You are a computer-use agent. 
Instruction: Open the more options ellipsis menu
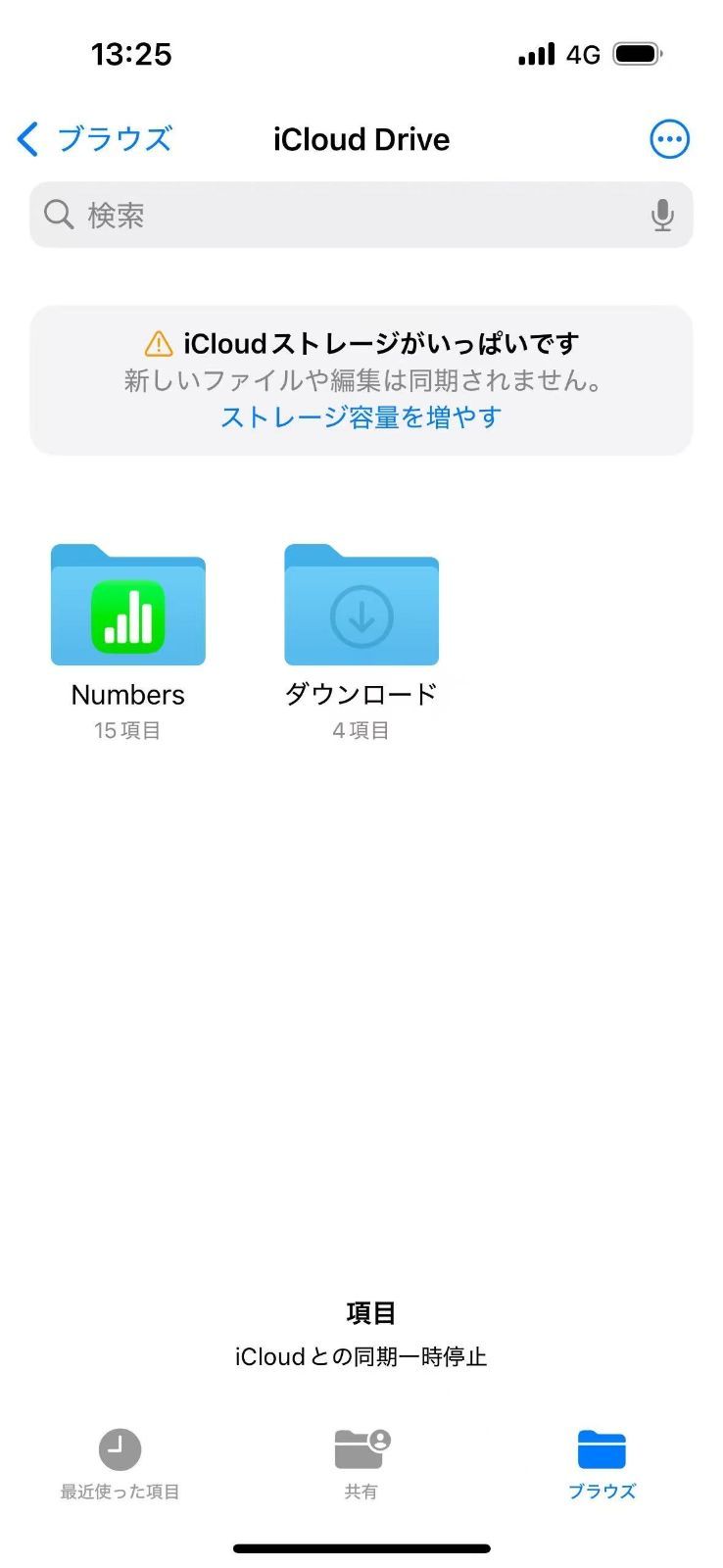coord(669,139)
